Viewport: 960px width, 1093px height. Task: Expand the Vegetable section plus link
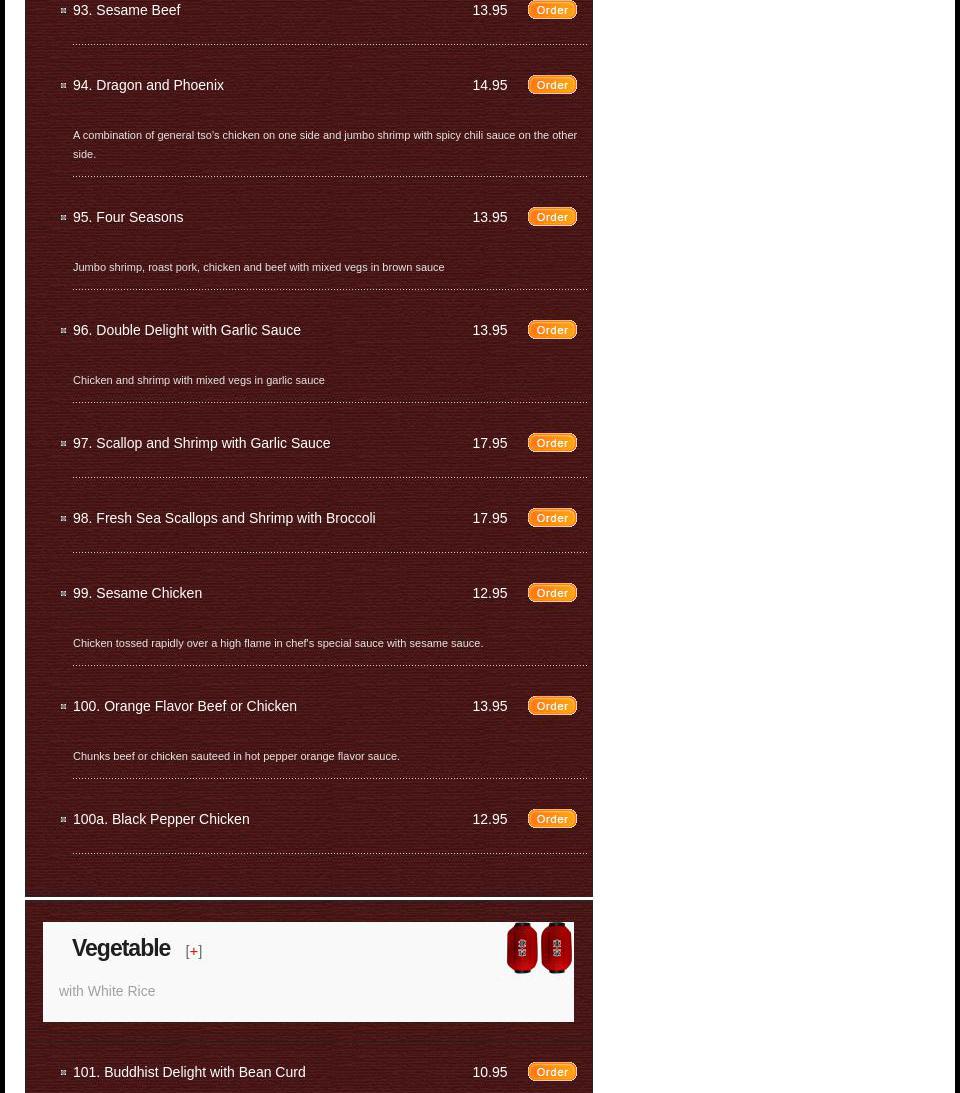point(194,951)
